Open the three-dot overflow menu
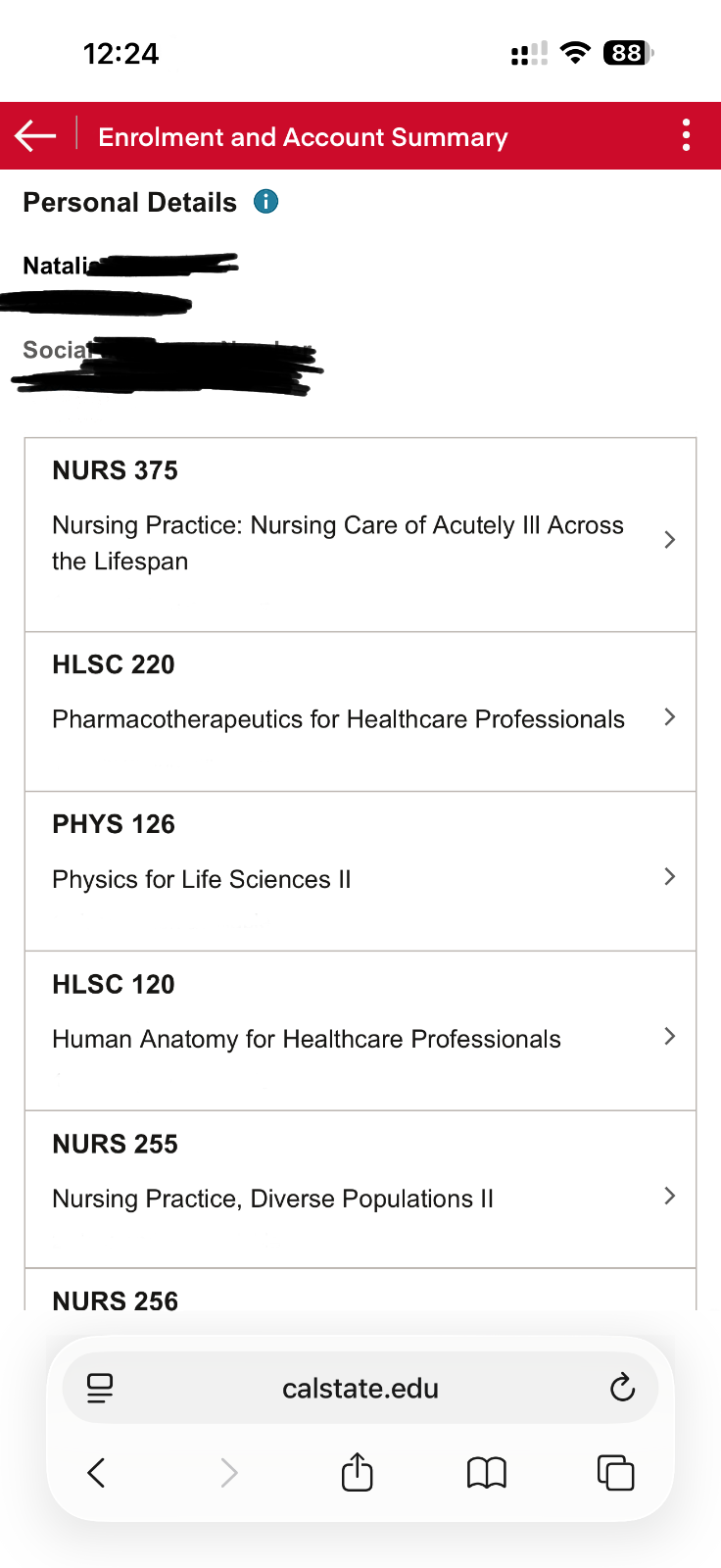The width and height of the screenshot is (721, 1568). [686, 135]
